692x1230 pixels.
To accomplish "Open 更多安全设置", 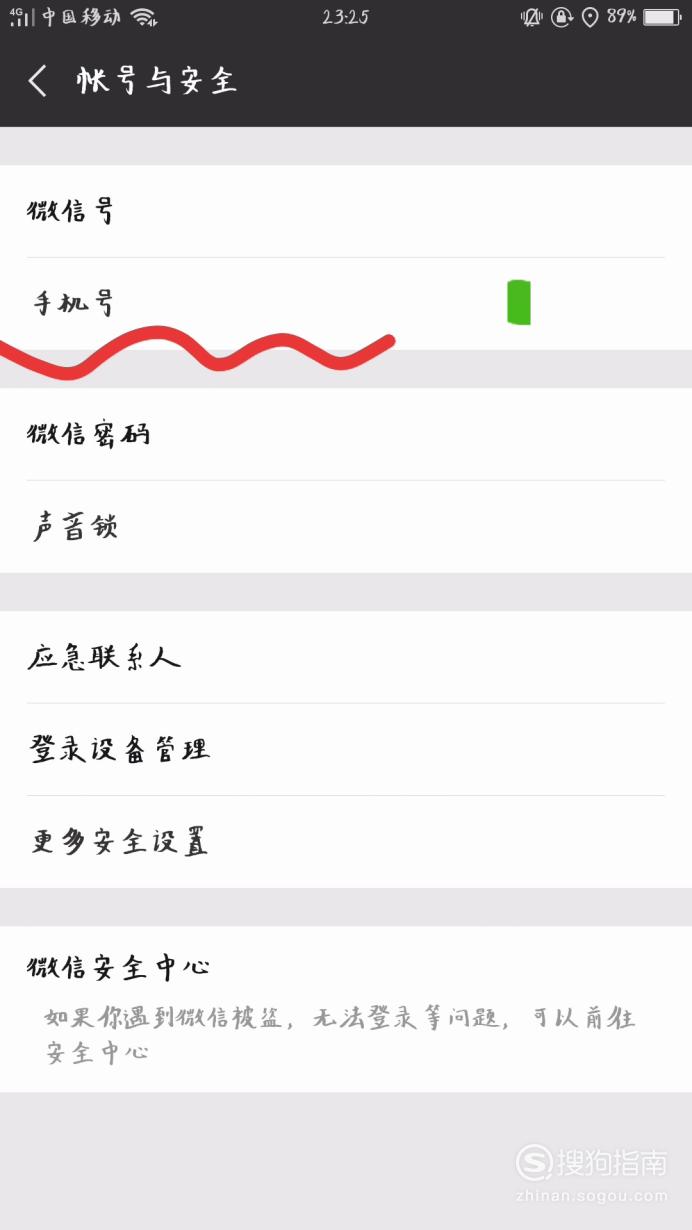I will [x=346, y=842].
